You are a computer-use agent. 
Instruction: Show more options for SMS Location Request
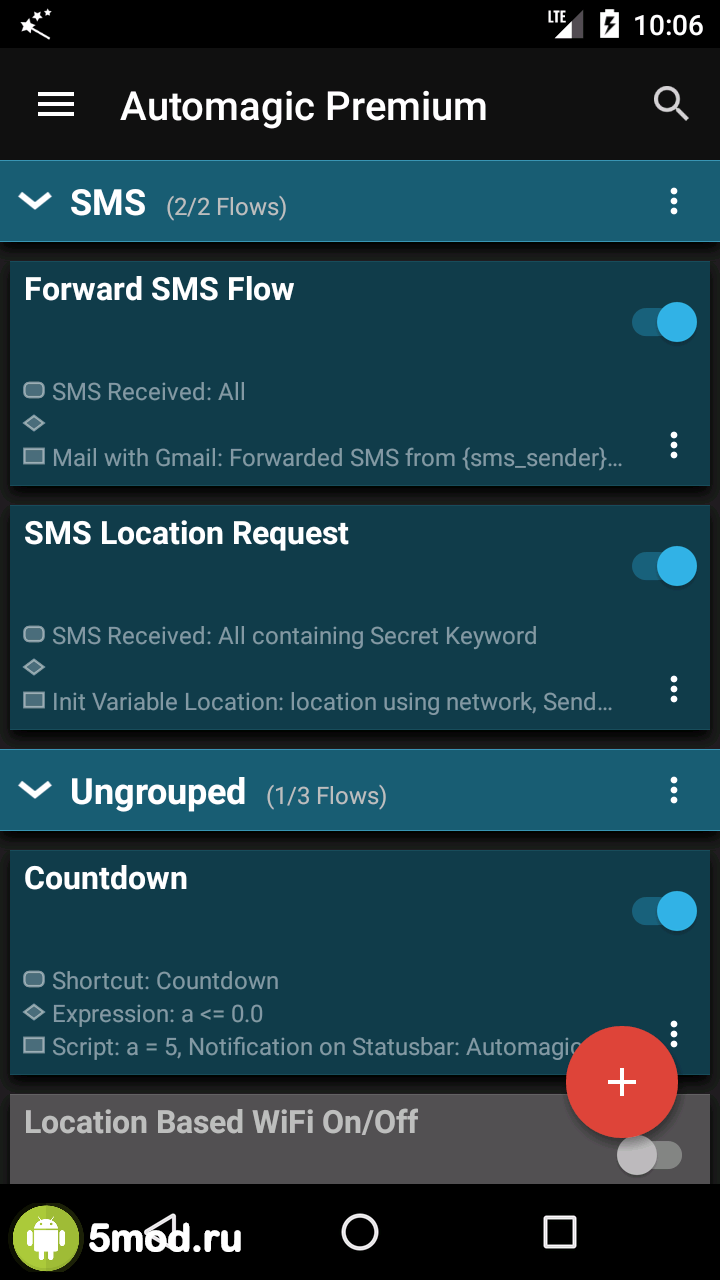[x=674, y=689]
